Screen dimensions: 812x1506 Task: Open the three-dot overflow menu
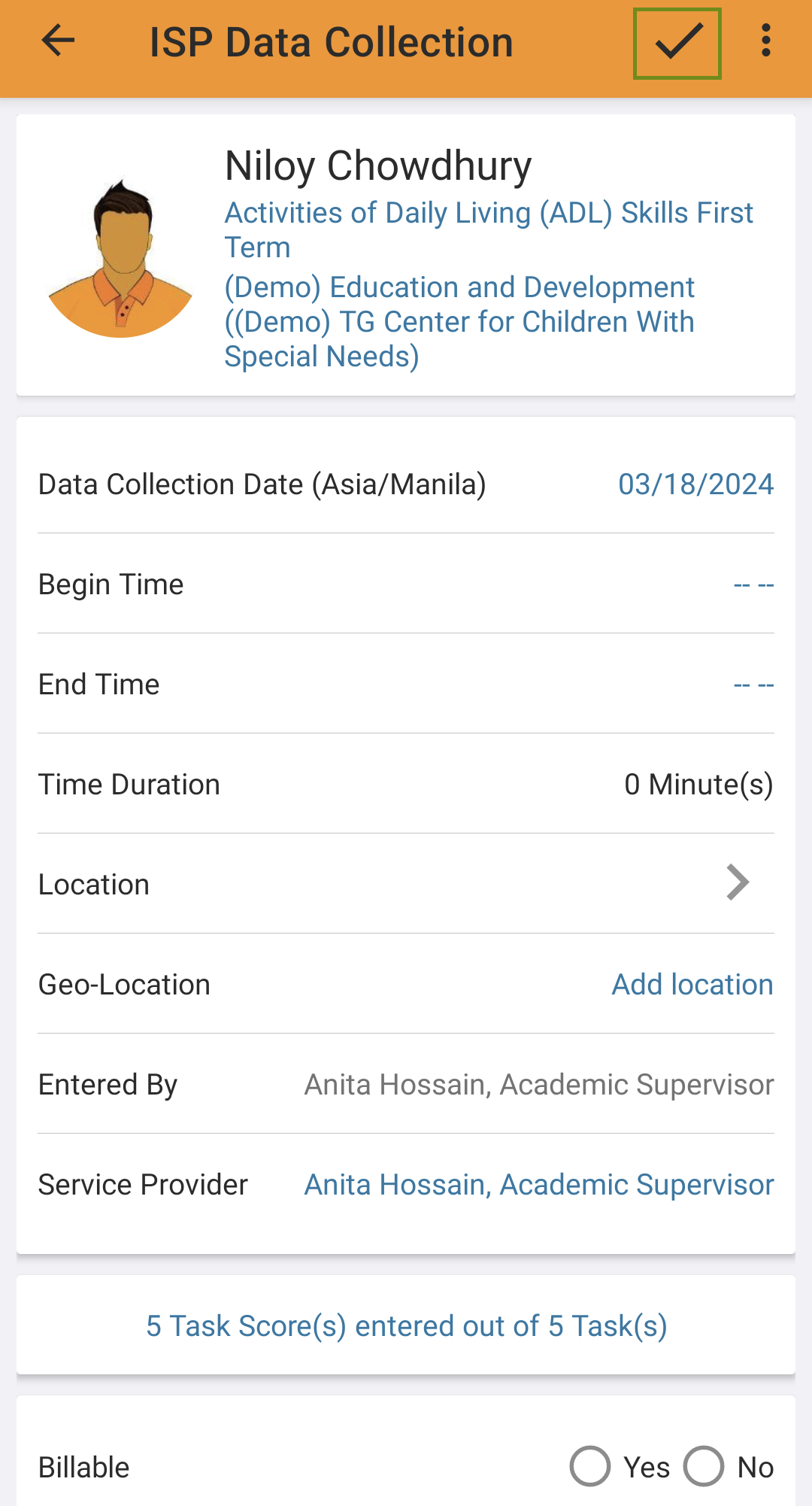click(x=765, y=41)
